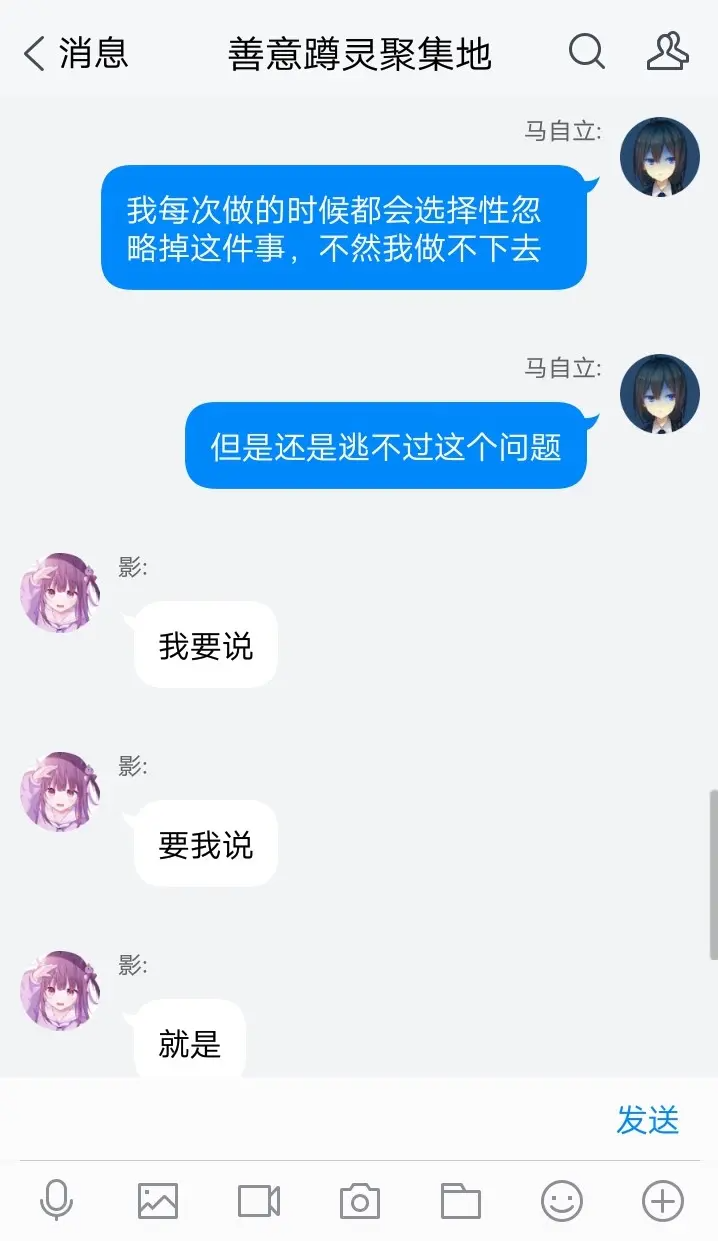718x1241 pixels.
Task: View 影's avatar beside 我要说
Action: pos(60,592)
